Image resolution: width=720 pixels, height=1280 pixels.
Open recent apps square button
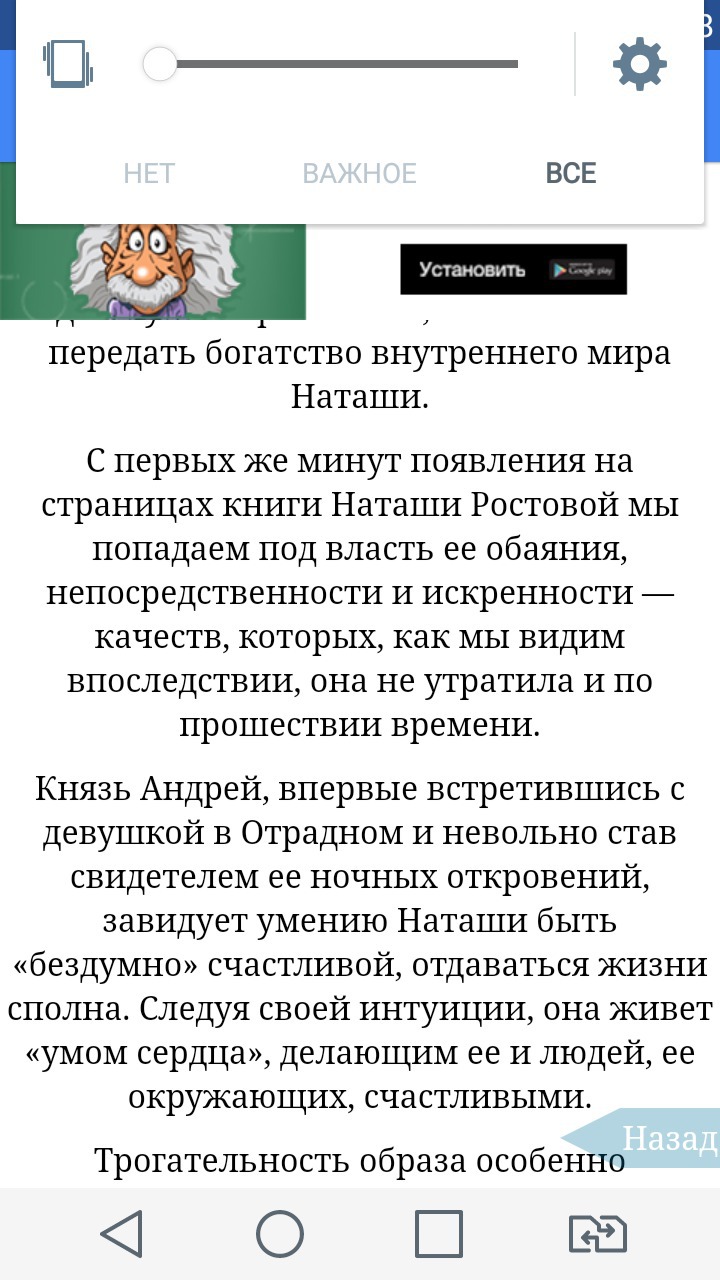(439, 1234)
